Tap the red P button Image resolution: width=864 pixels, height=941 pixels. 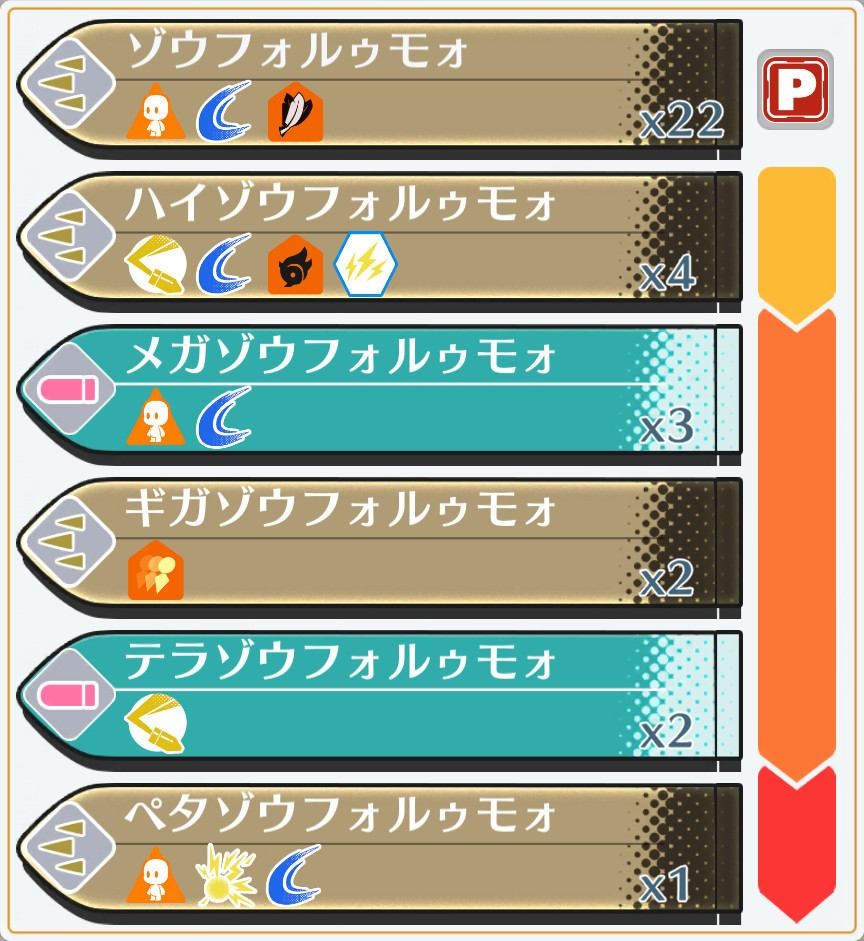click(795, 89)
